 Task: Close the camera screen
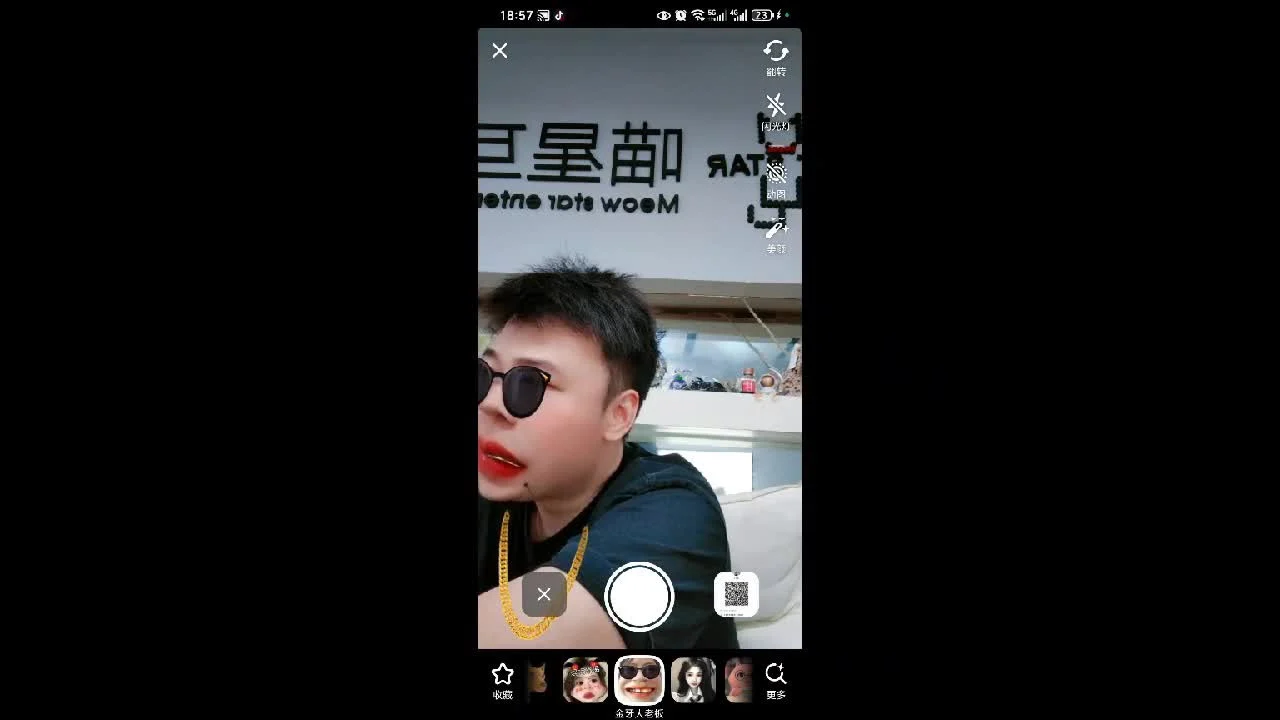click(x=500, y=51)
